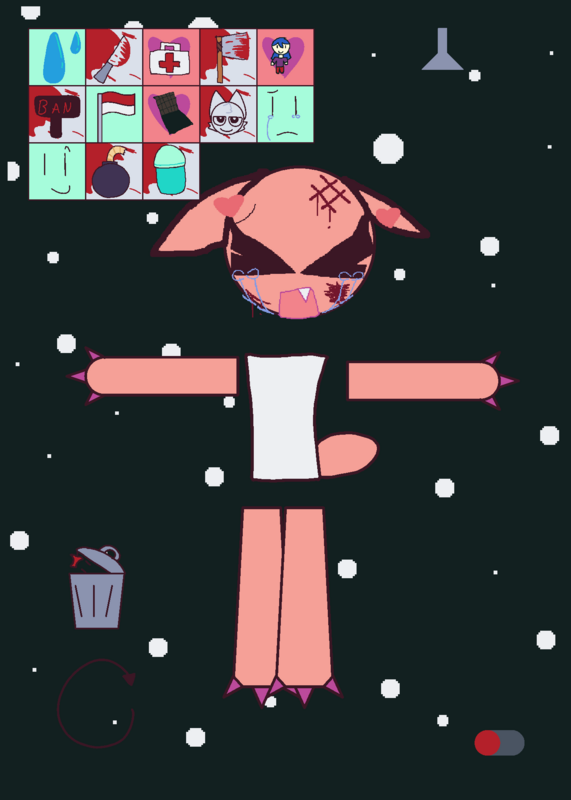
Task: Pick the chocolate bar item
Action: (171, 114)
